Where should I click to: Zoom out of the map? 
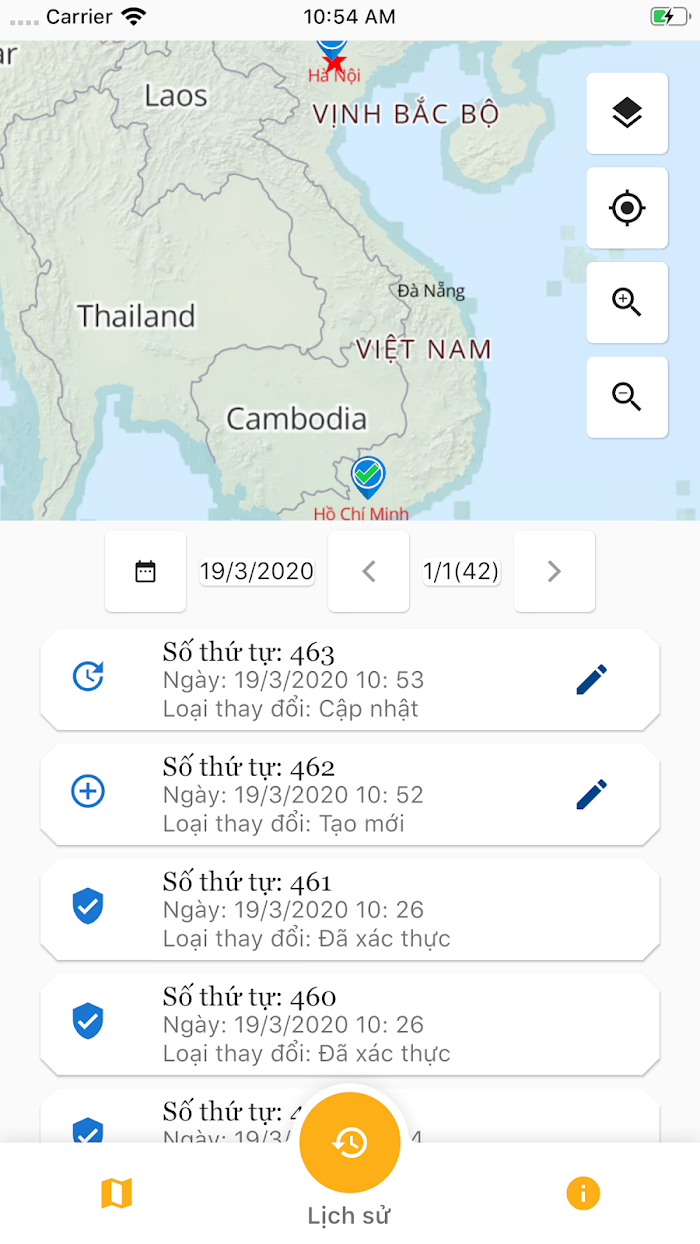pos(627,397)
